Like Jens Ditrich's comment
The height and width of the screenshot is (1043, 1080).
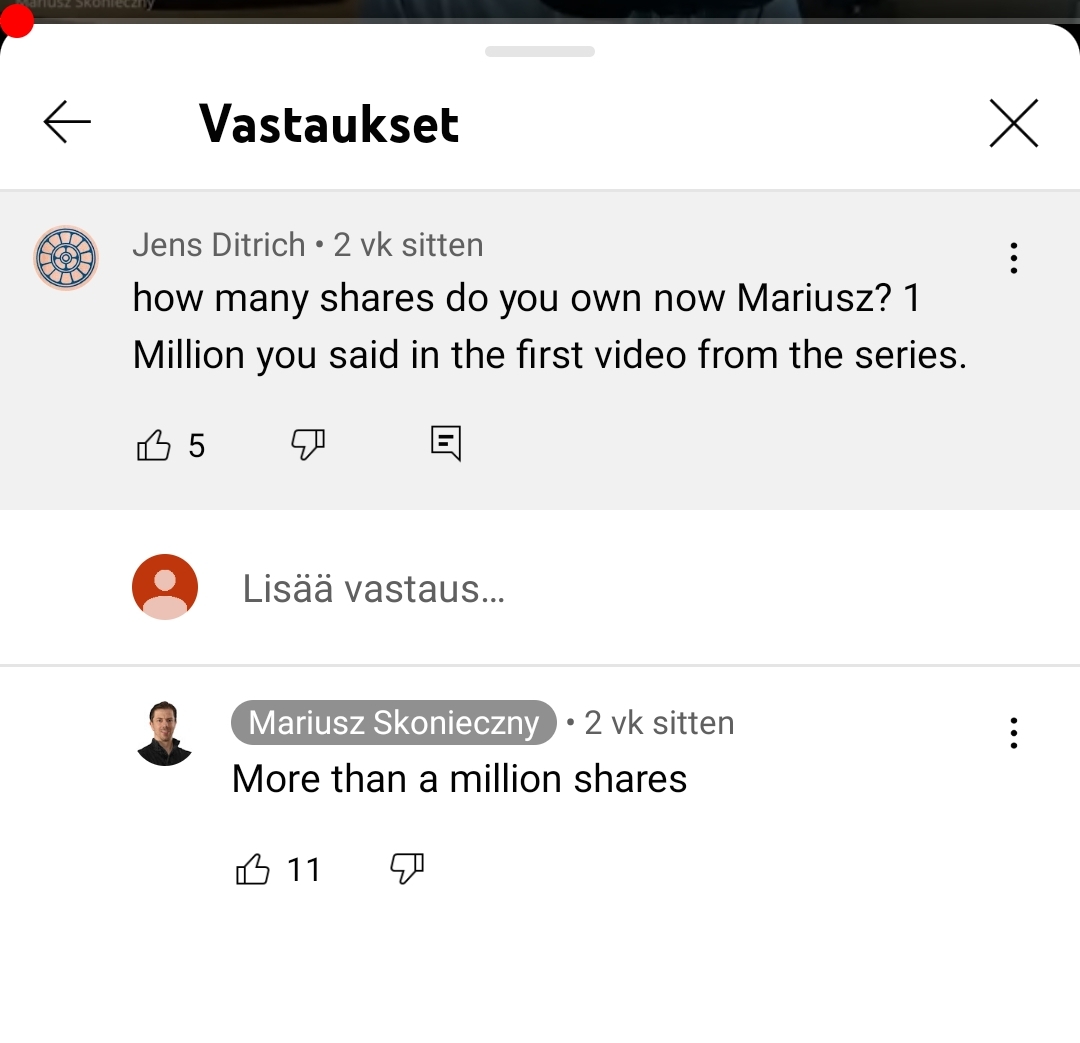click(x=153, y=445)
